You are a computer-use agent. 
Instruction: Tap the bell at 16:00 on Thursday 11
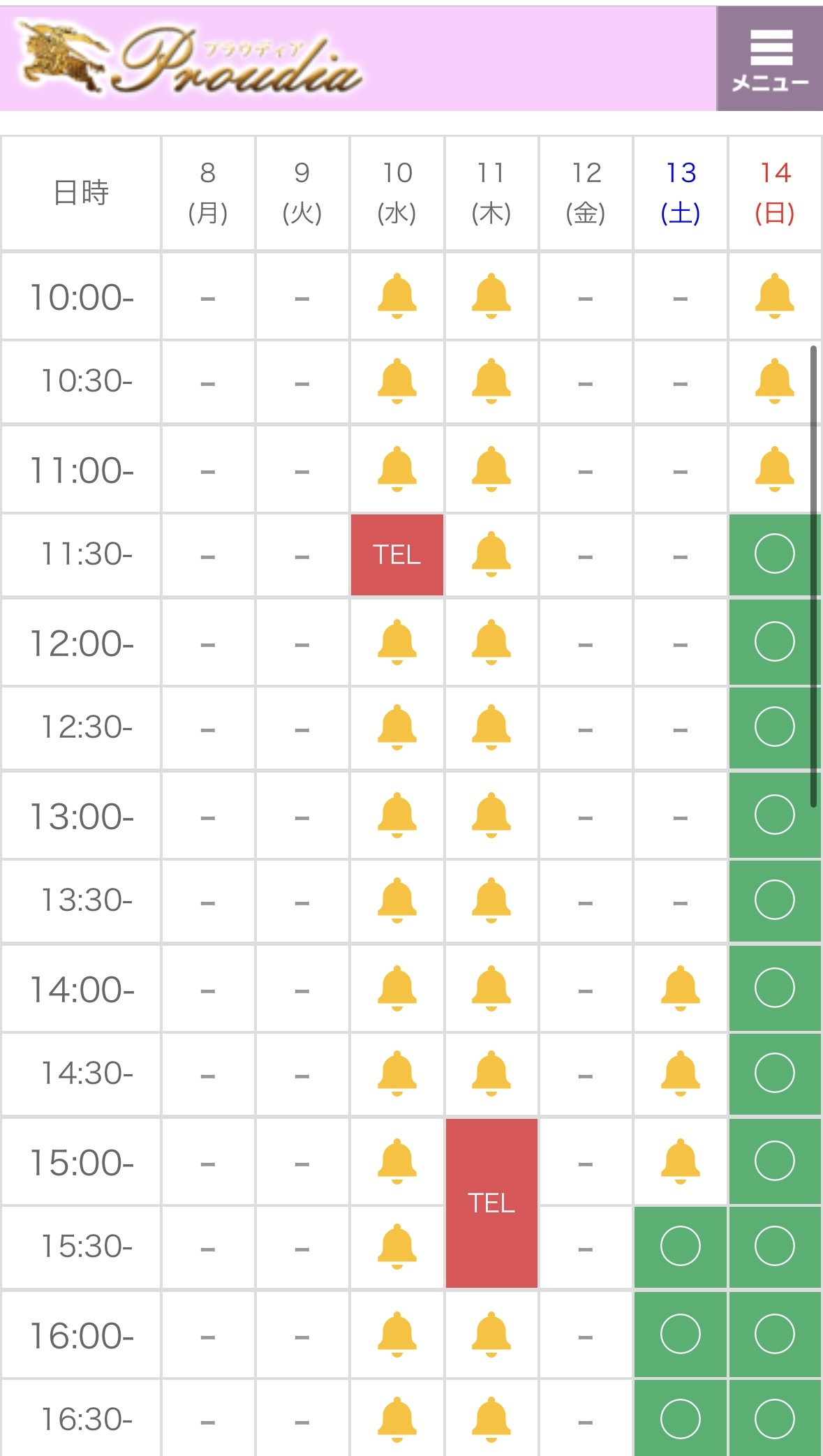click(x=491, y=1335)
